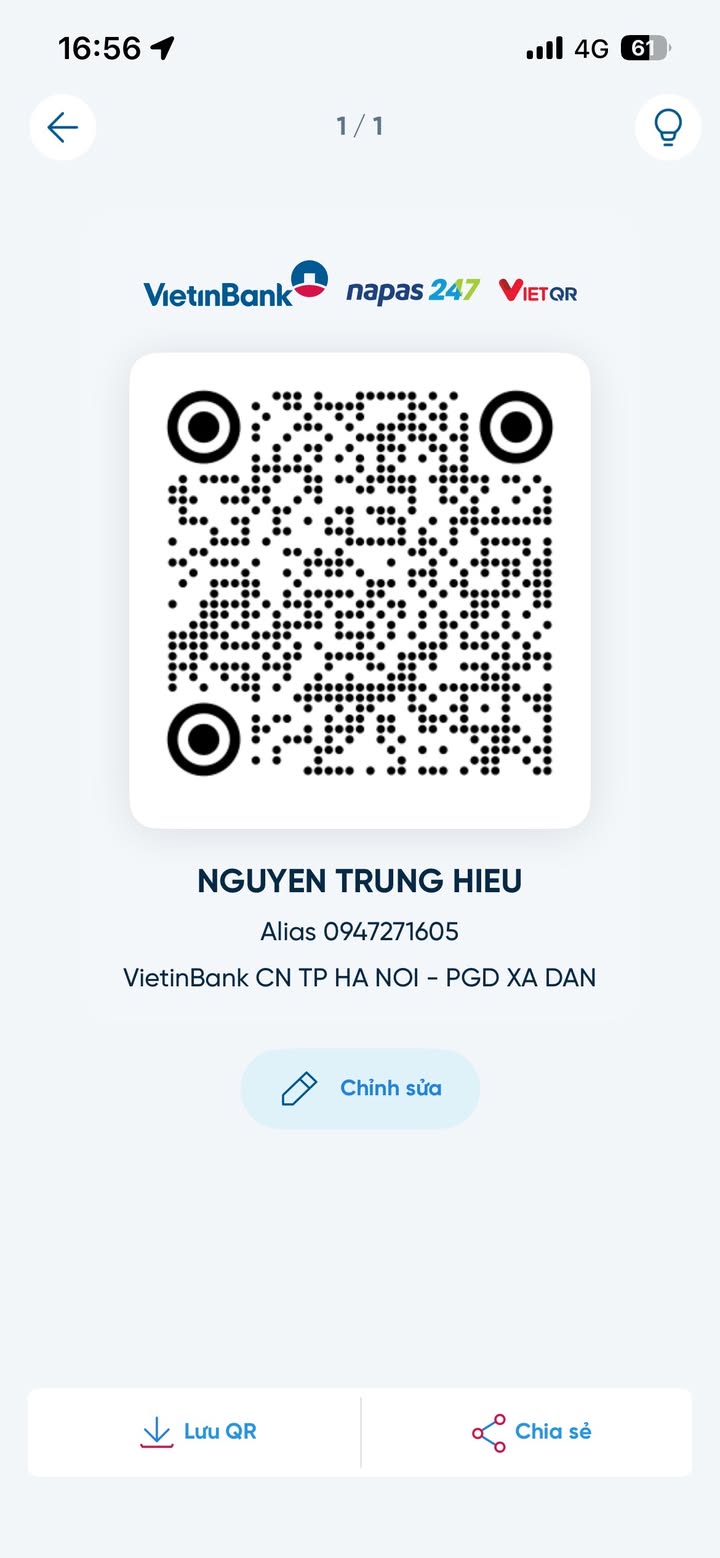720x1558 pixels.
Task: Tap Chỉnh sửa to edit the QR
Action: point(360,1088)
